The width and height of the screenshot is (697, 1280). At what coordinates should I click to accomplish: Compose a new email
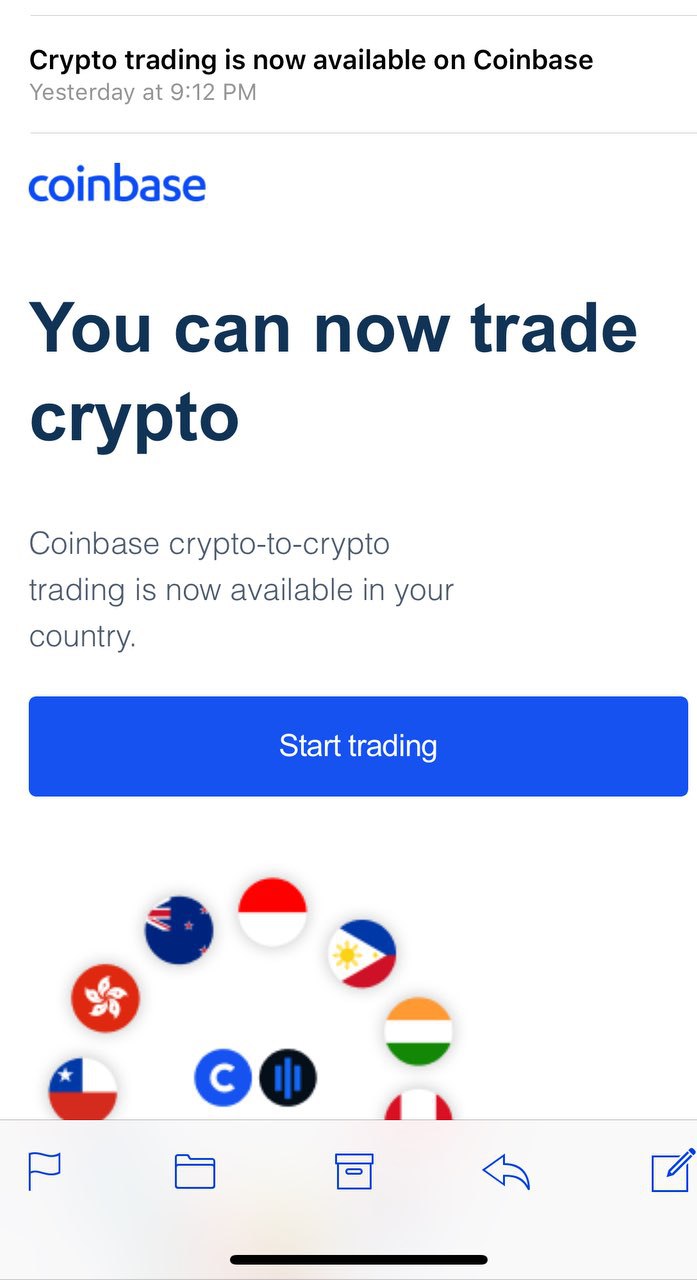[x=672, y=1170]
